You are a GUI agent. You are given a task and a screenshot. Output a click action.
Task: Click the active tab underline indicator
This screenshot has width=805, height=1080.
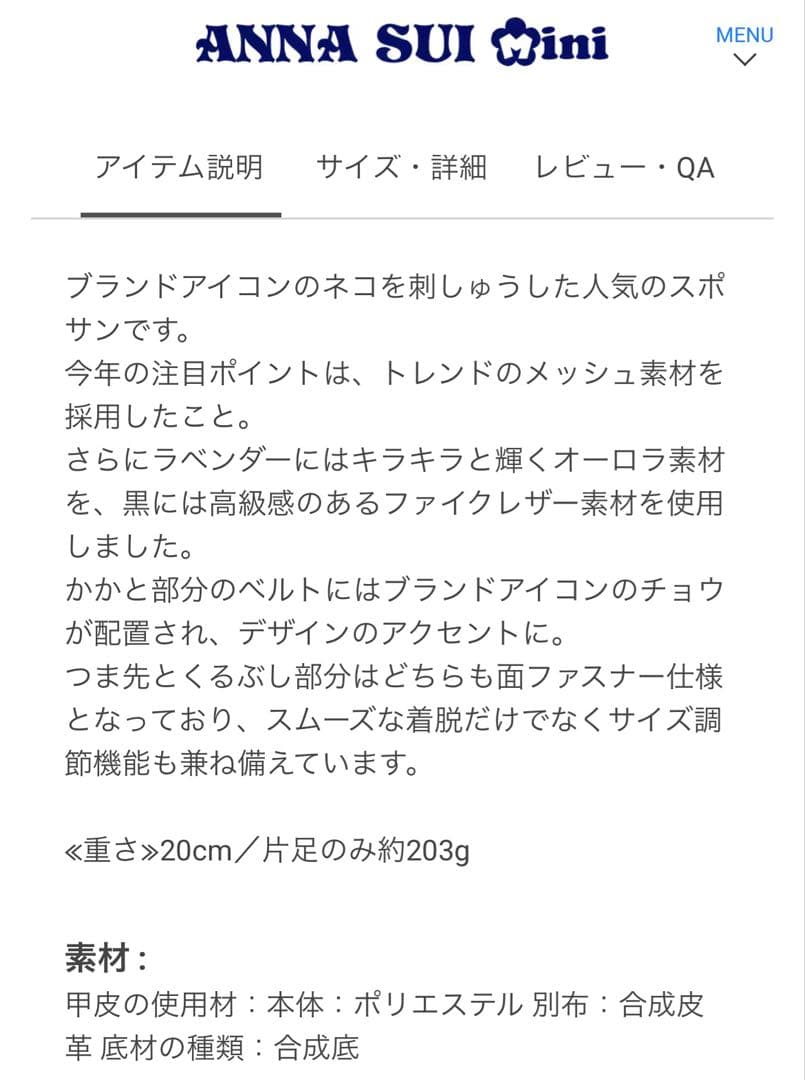click(181, 212)
